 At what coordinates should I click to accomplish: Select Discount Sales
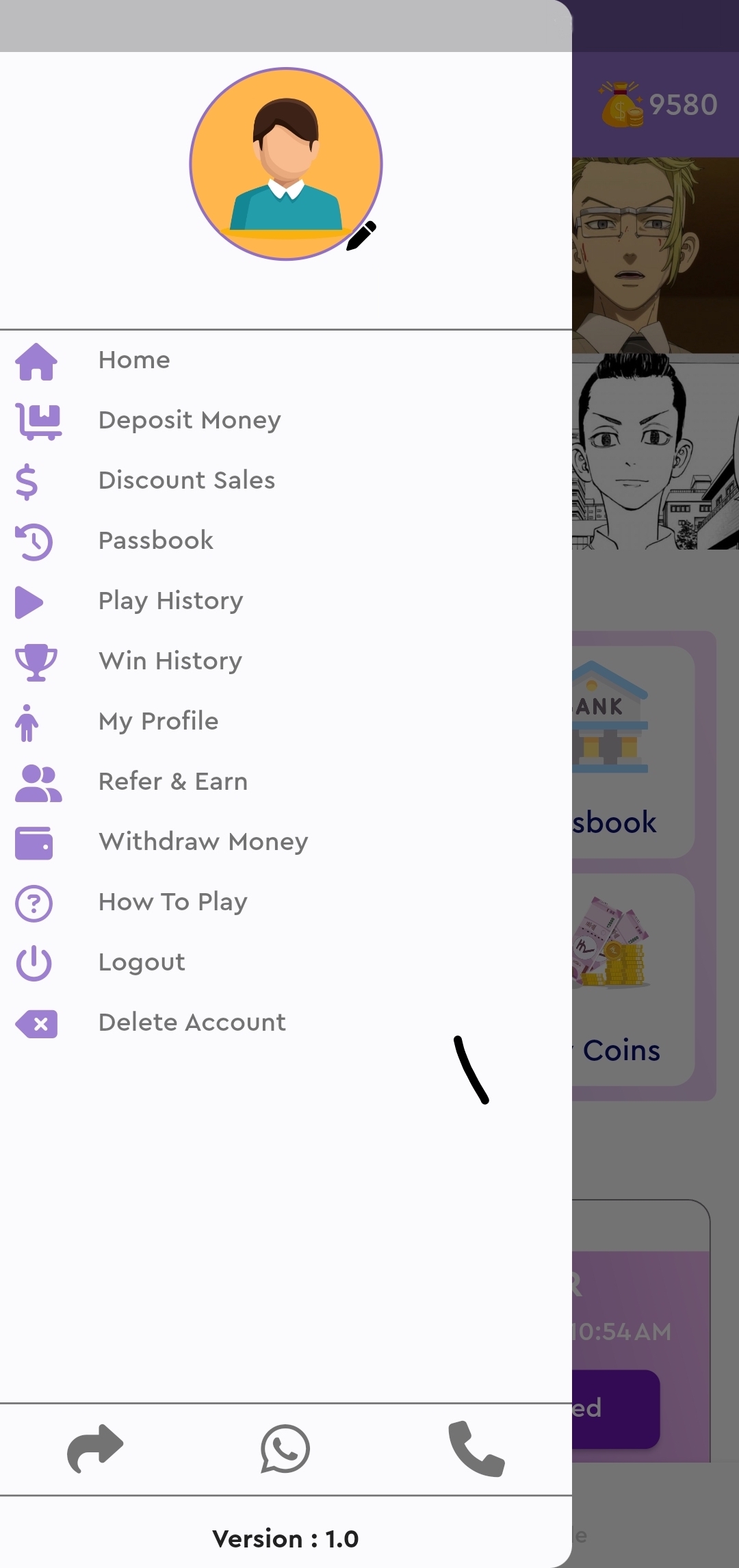[x=187, y=480]
